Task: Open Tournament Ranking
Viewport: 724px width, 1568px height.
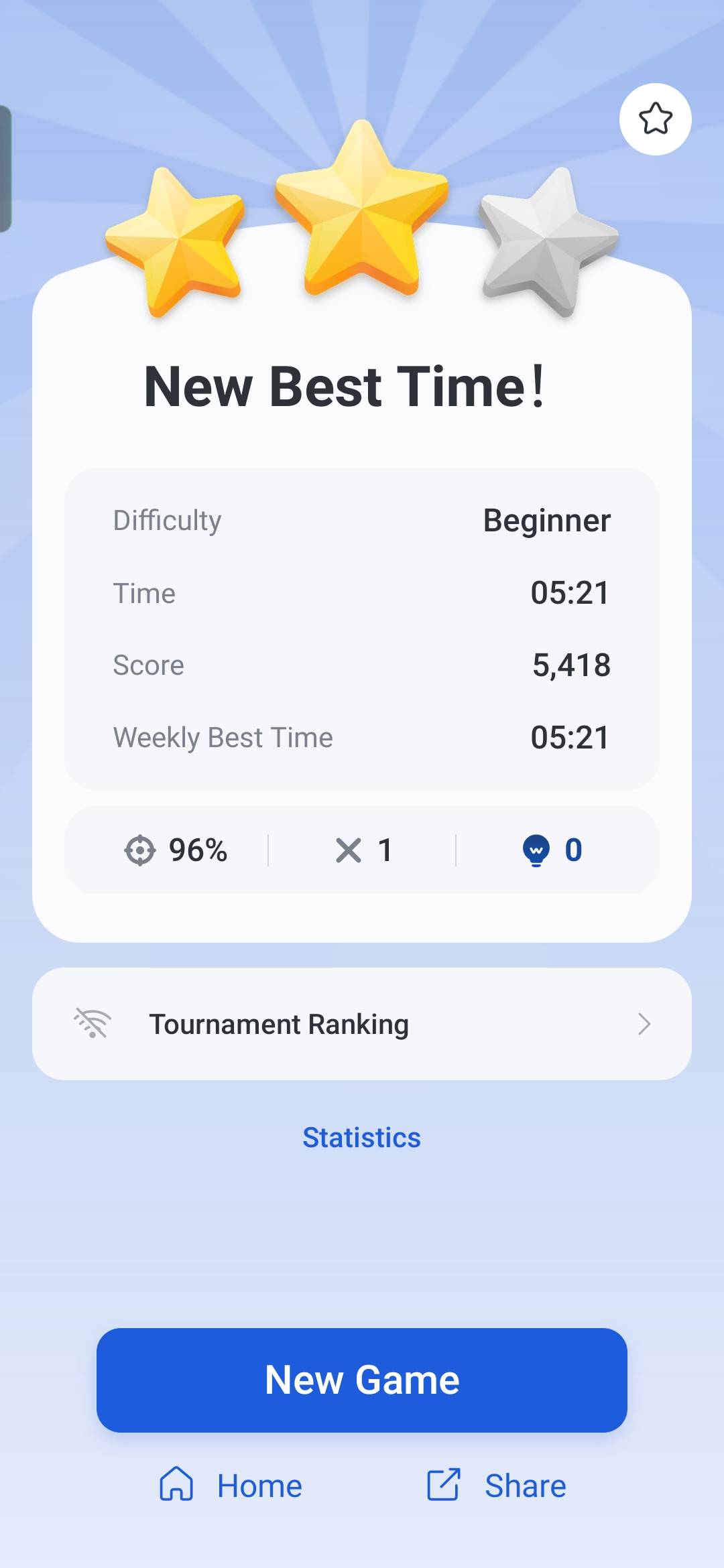Action: (x=361, y=1024)
